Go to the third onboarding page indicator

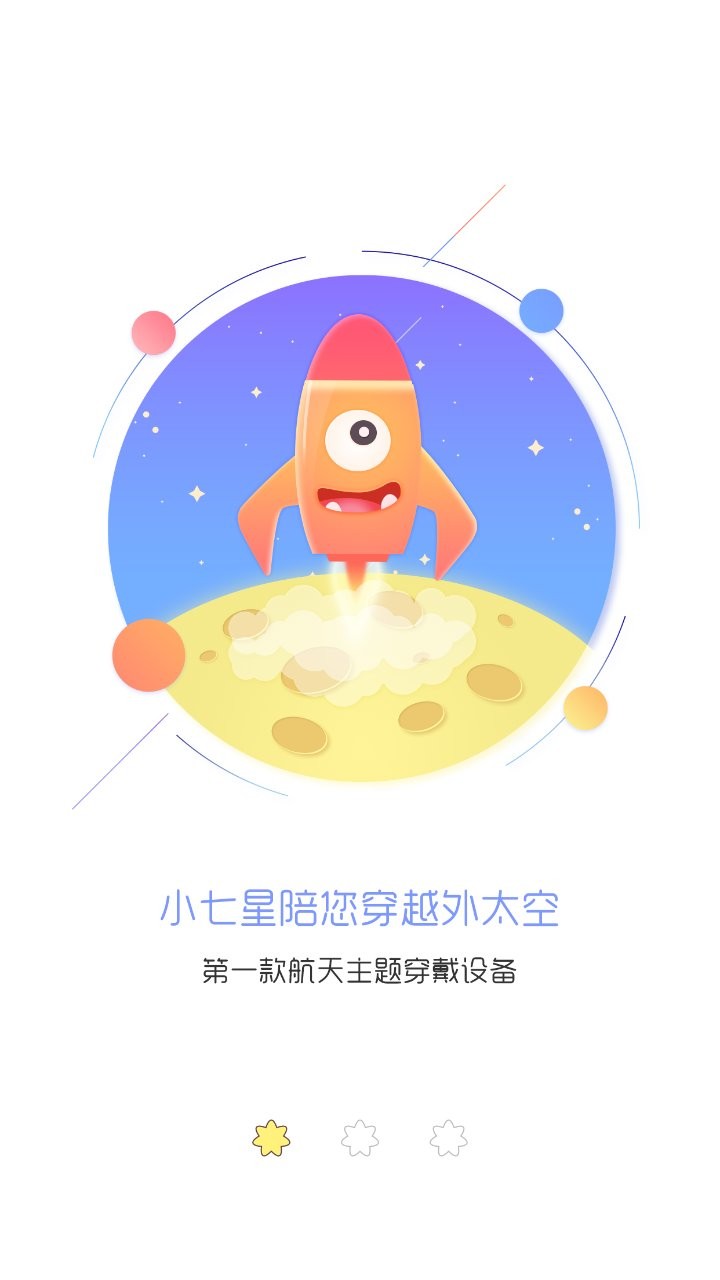coord(449,1138)
